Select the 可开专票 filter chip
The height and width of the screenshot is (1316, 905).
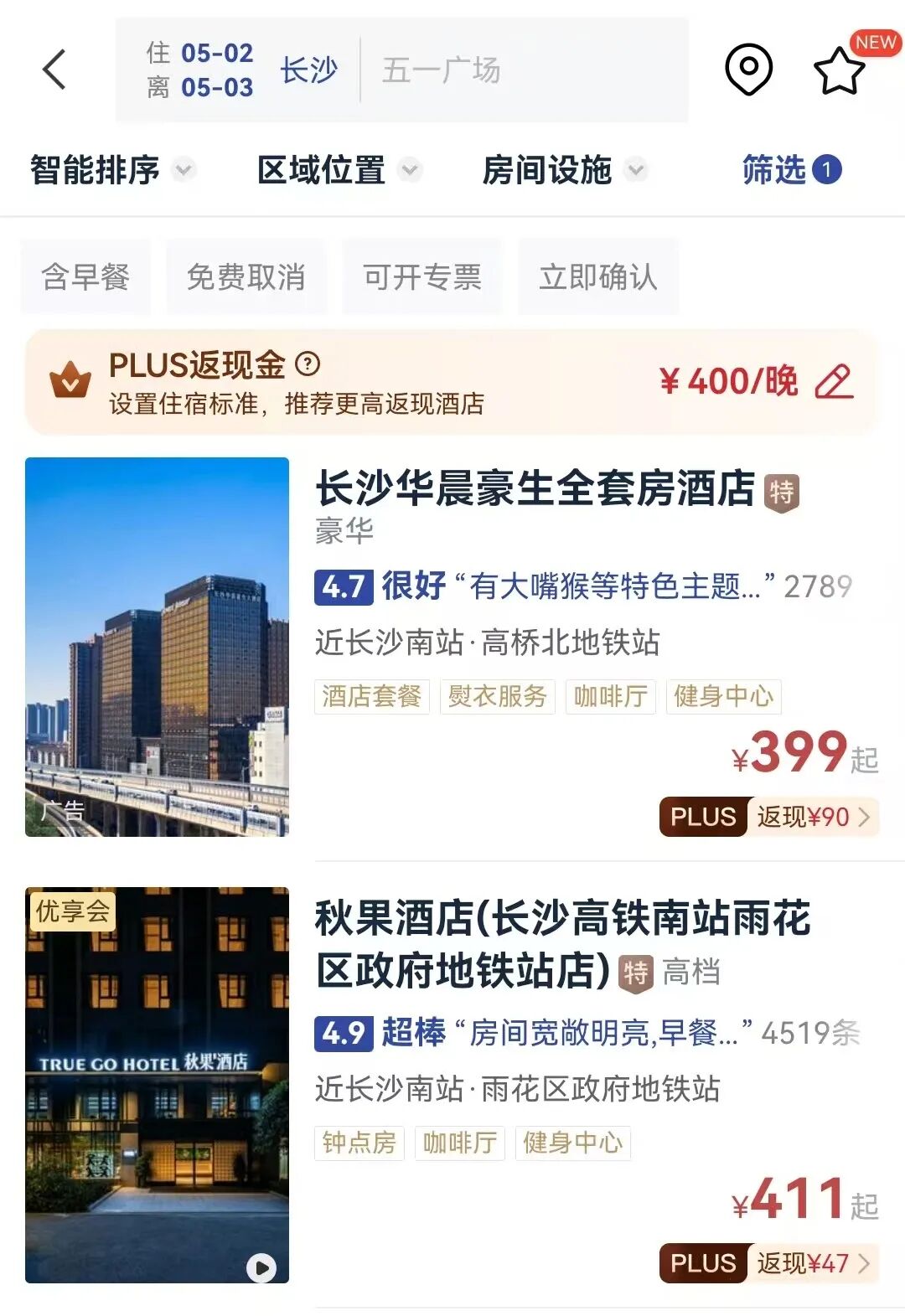tap(422, 276)
